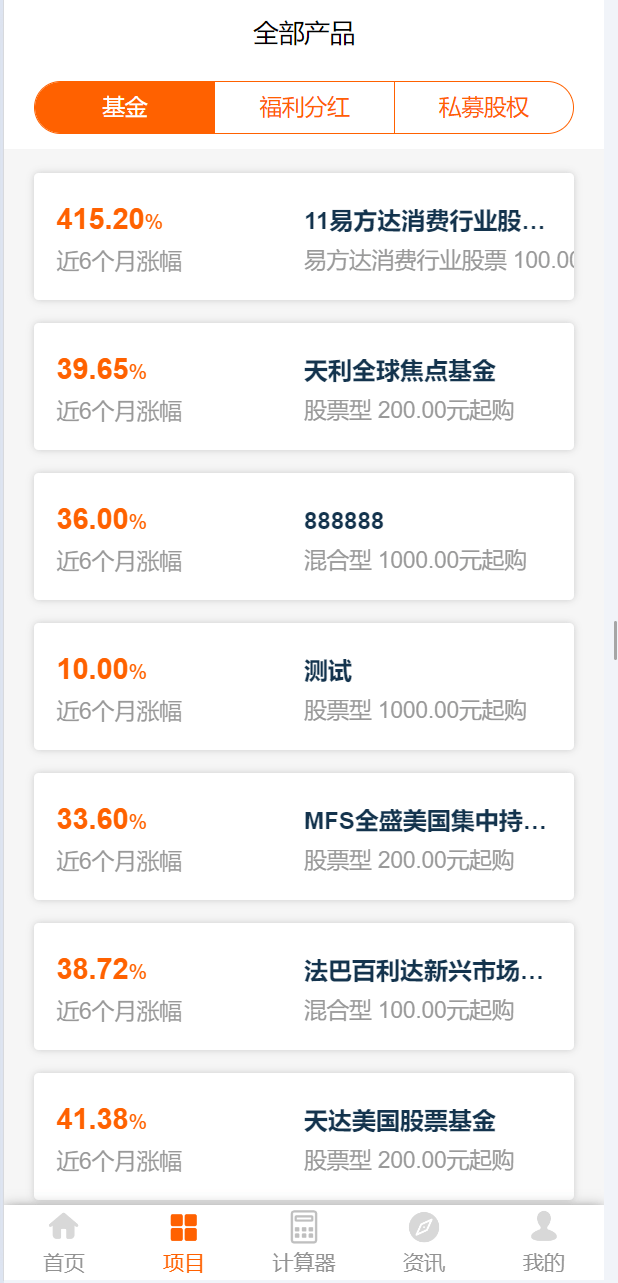Switch to the 资讯 tab
This screenshot has width=618, height=1283.
pyautogui.click(x=424, y=1242)
